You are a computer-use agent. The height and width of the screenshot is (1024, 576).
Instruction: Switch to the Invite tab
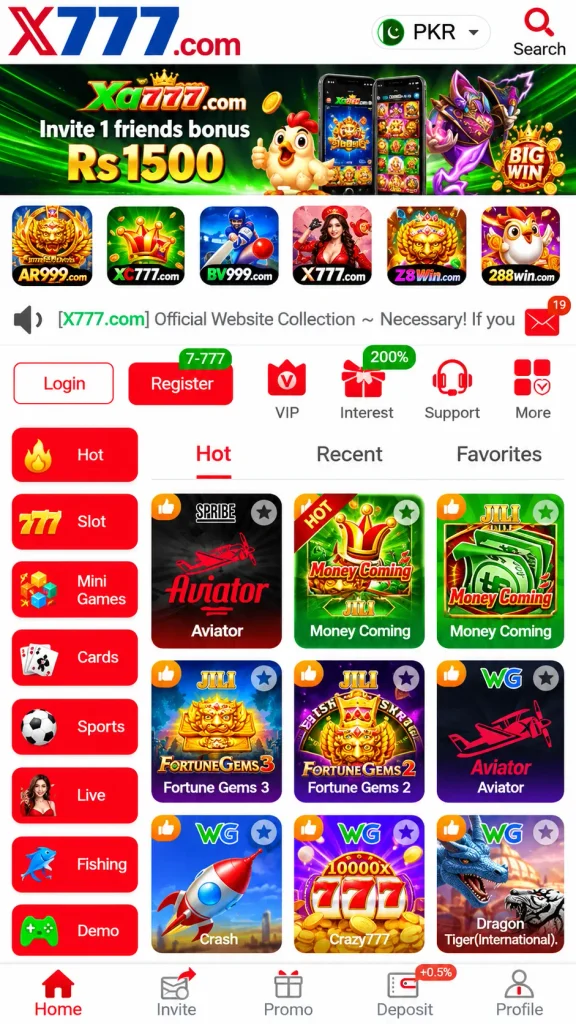coord(176,993)
